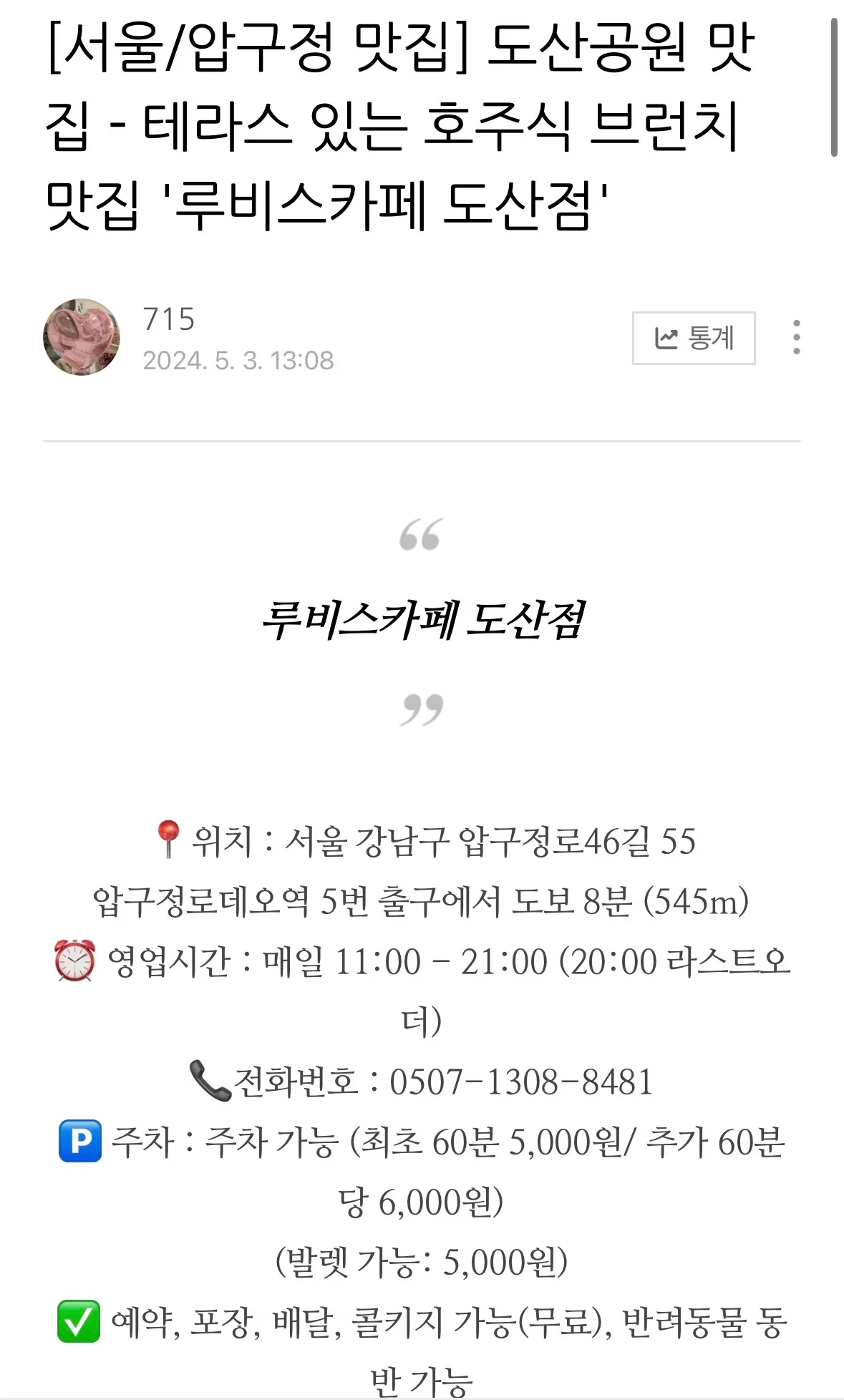This screenshot has height=1400, width=844.
Task: Click the closing quotation mark graphic
Action: point(422,710)
